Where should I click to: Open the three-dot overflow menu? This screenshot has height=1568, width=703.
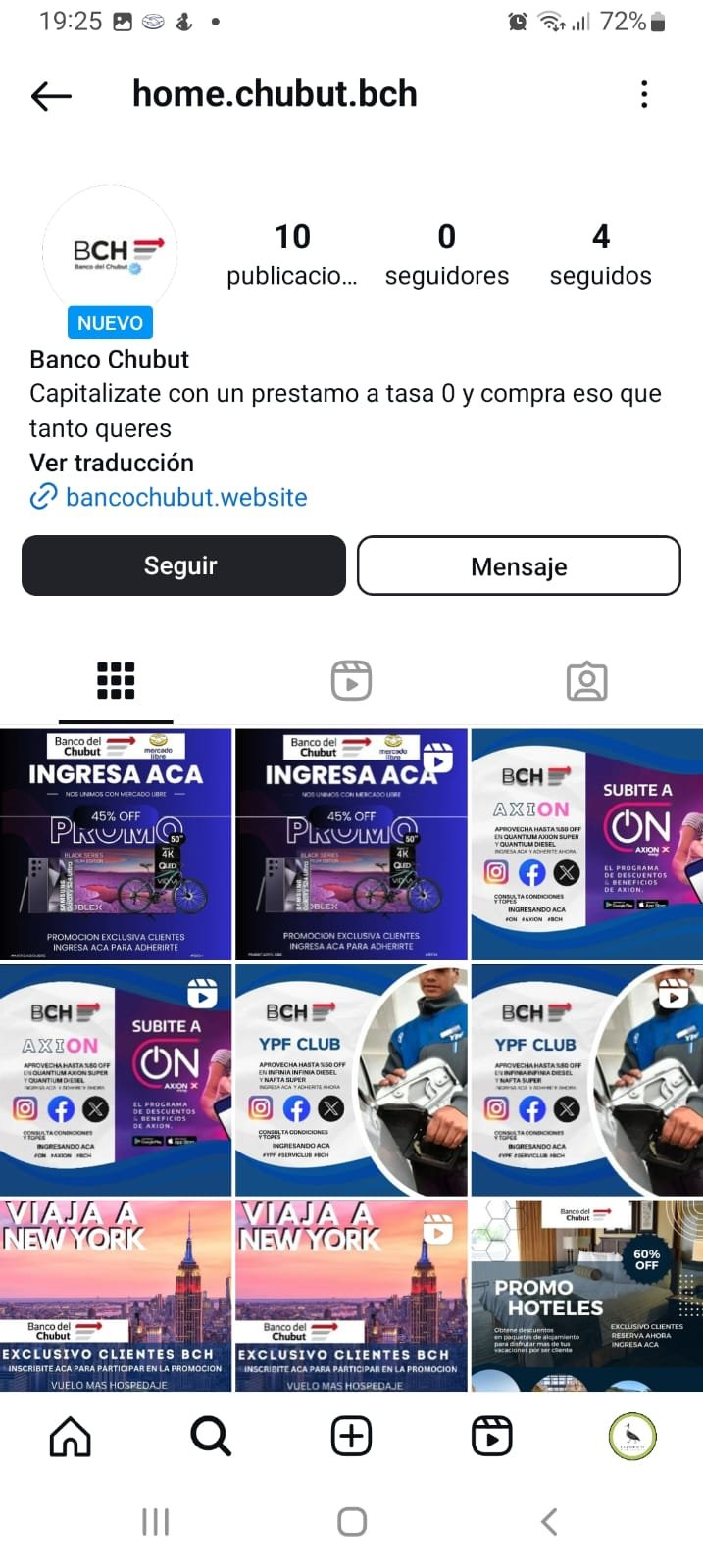click(643, 95)
